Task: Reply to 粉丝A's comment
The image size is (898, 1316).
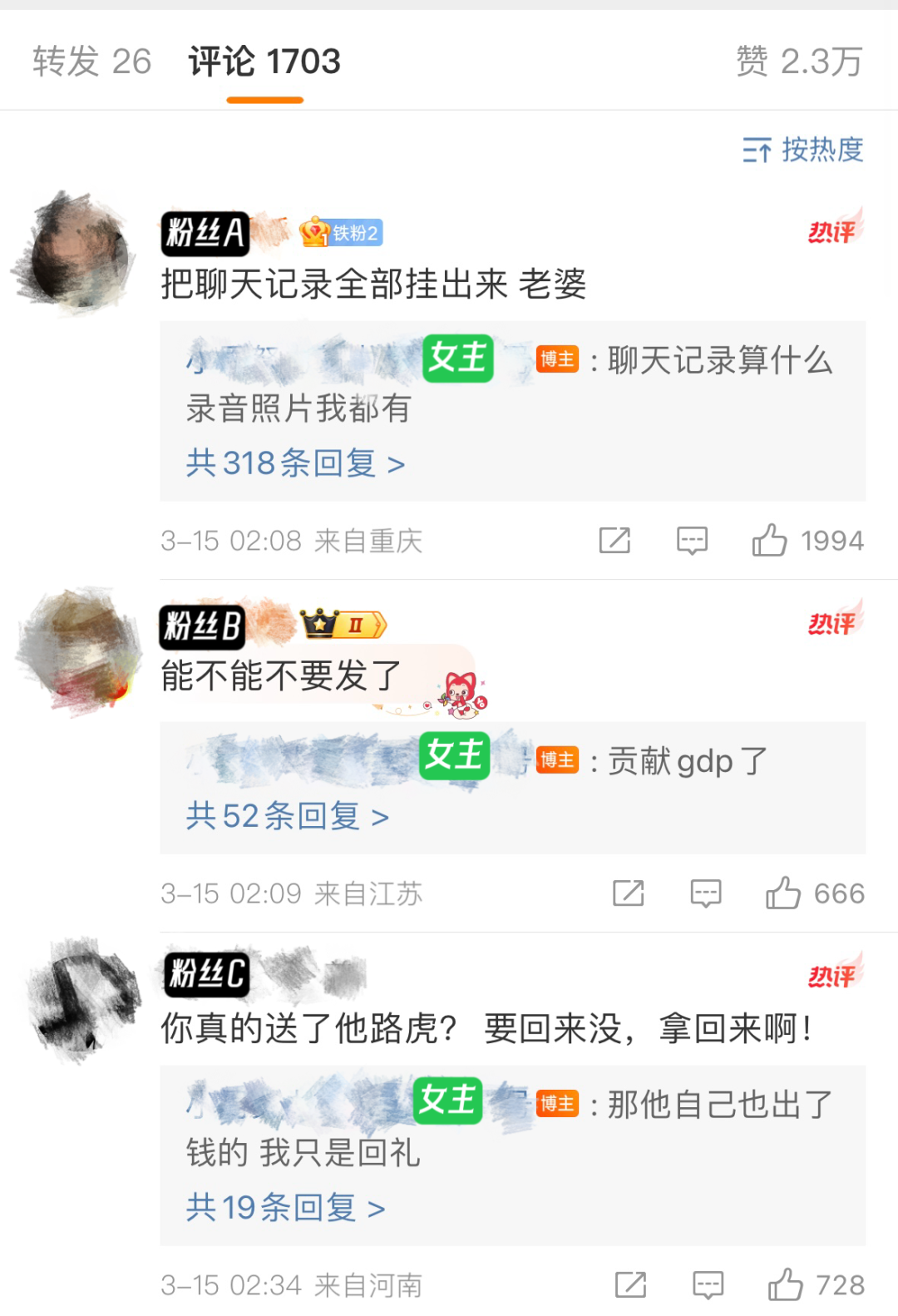Action: pos(692,541)
